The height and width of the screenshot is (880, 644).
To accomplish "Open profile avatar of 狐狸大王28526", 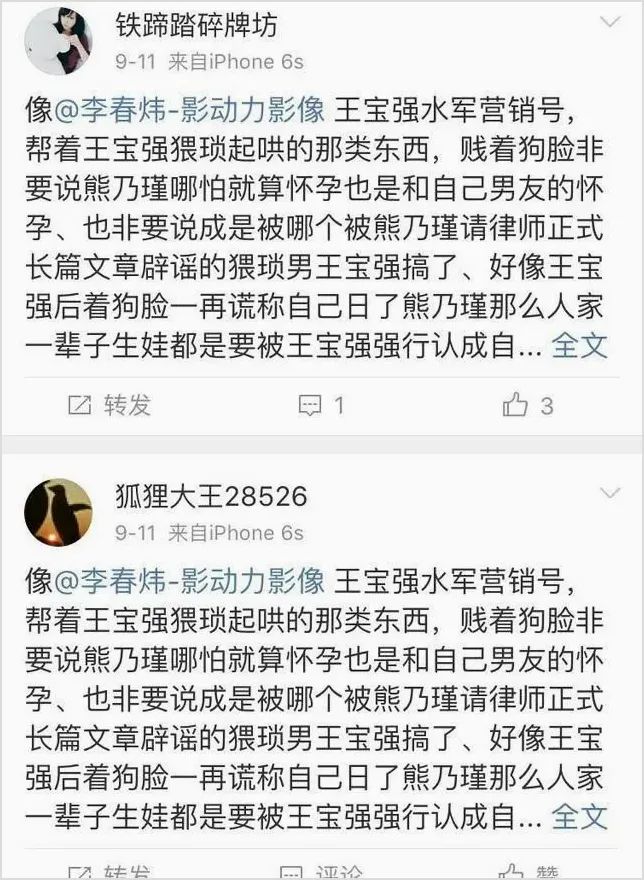I will tap(59, 512).
